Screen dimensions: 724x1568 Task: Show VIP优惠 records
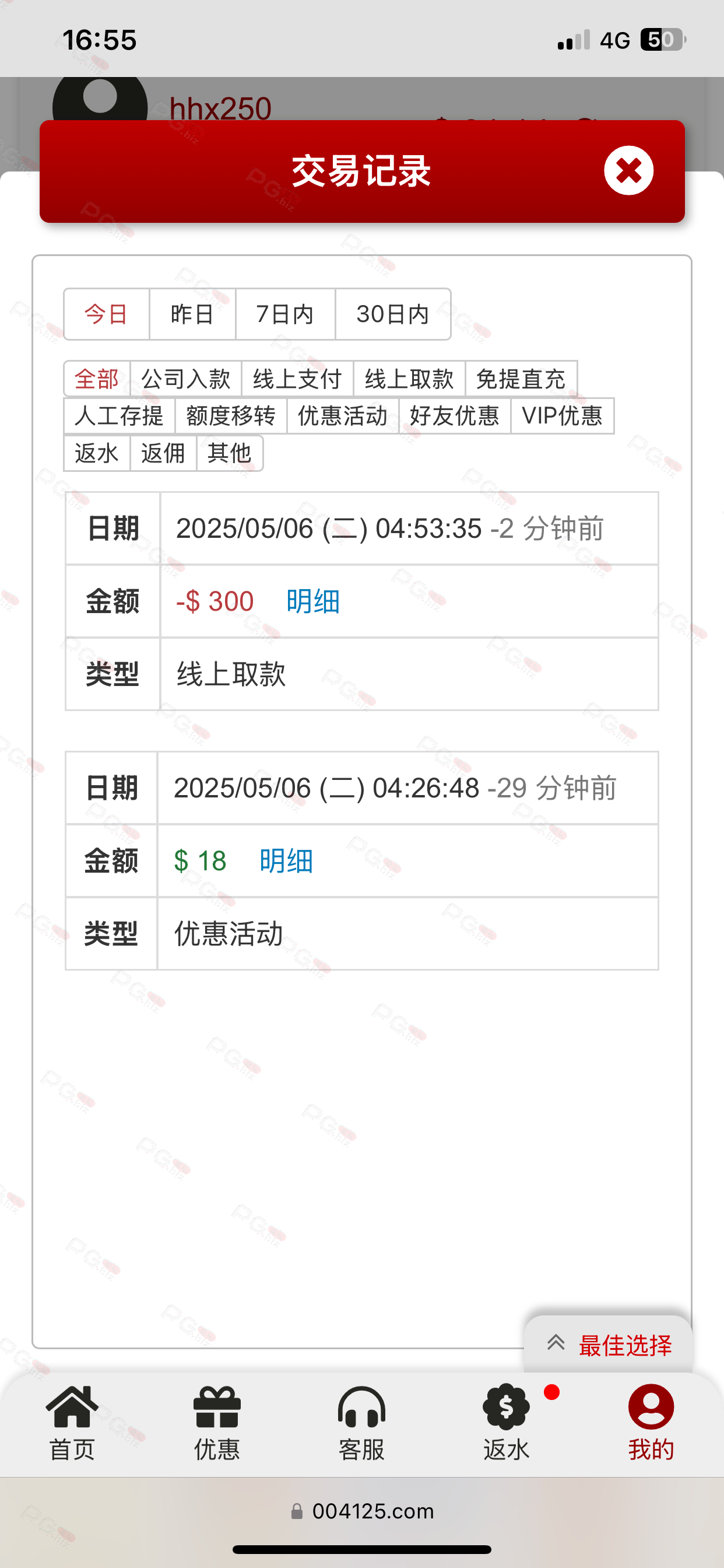tap(563, 416)
